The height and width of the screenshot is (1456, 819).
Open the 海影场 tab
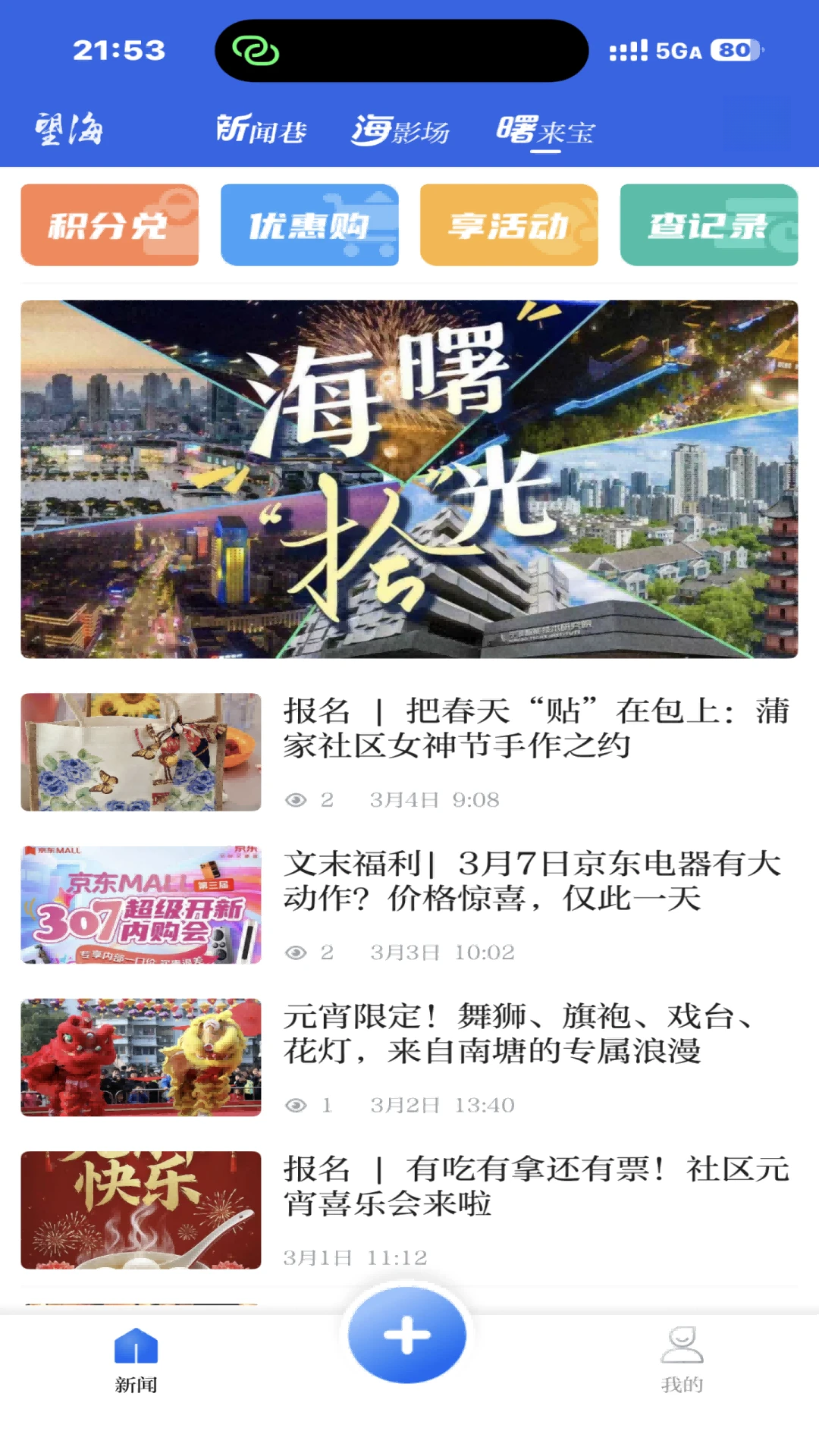coord(400,130)
